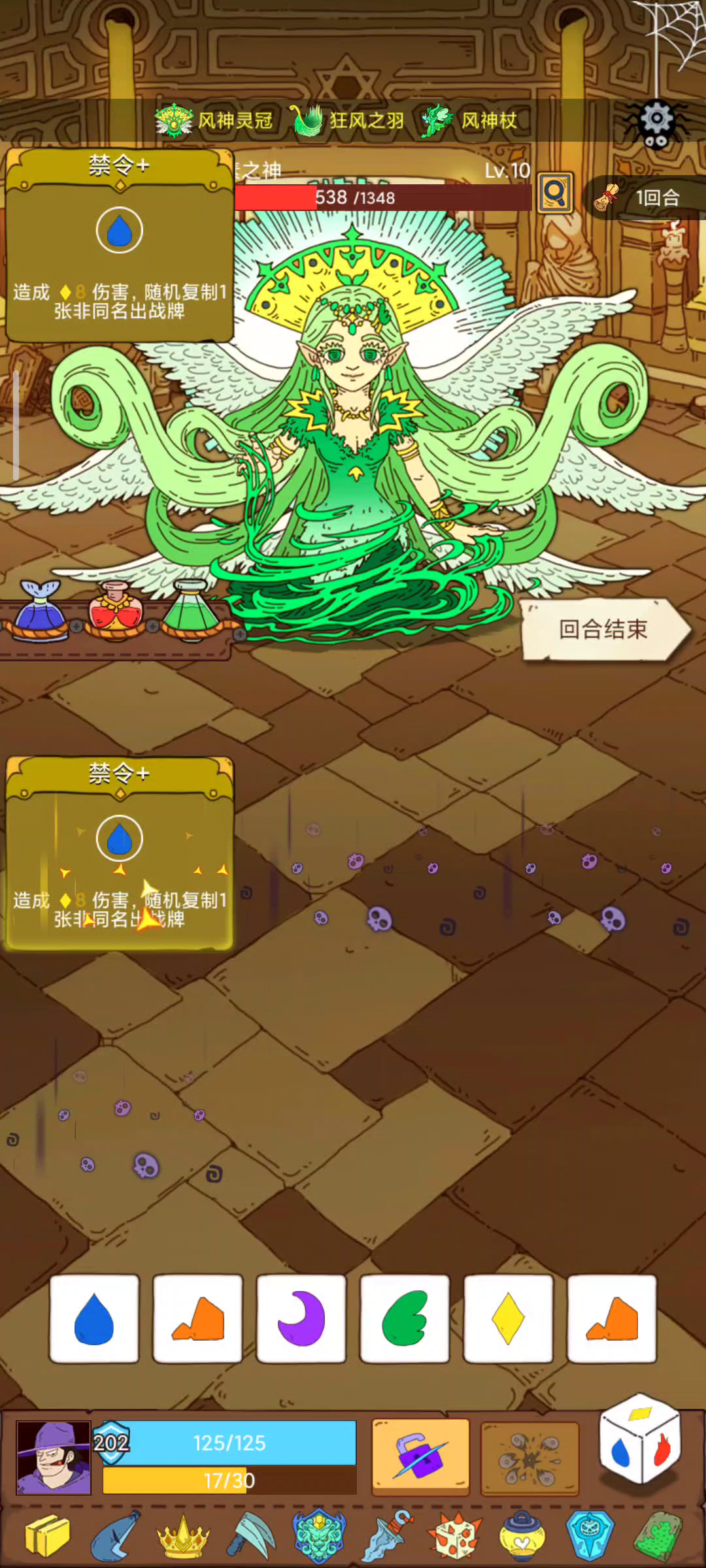Use the green potion flask
This screenshot has height=1568, width=706.
click(x=191, y=610)
